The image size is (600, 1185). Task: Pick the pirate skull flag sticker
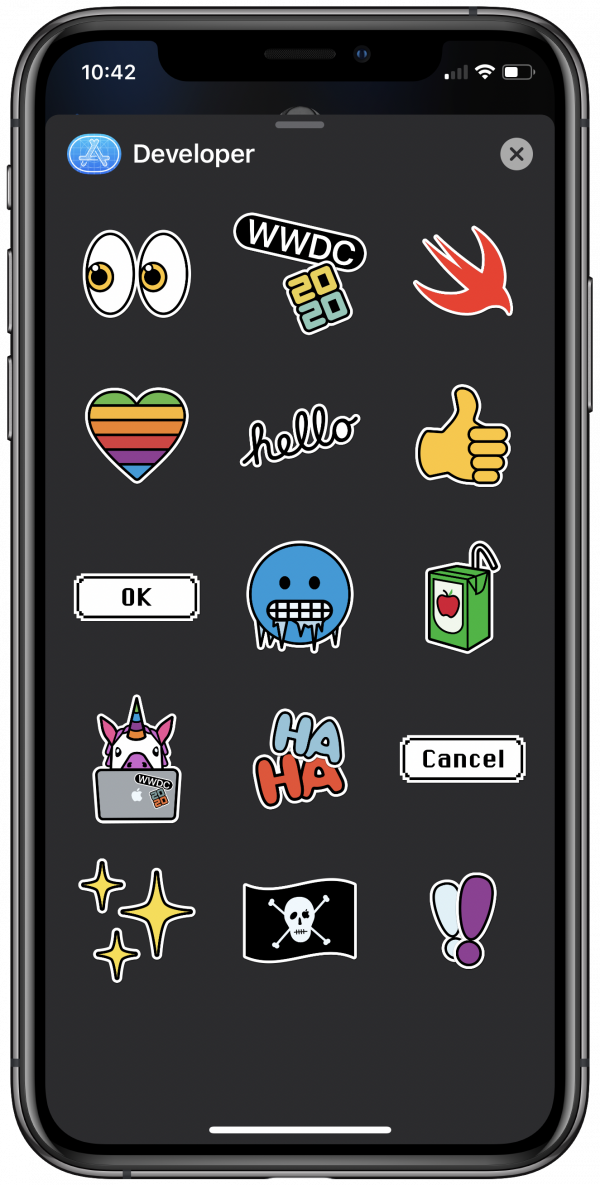click(300, 920)
